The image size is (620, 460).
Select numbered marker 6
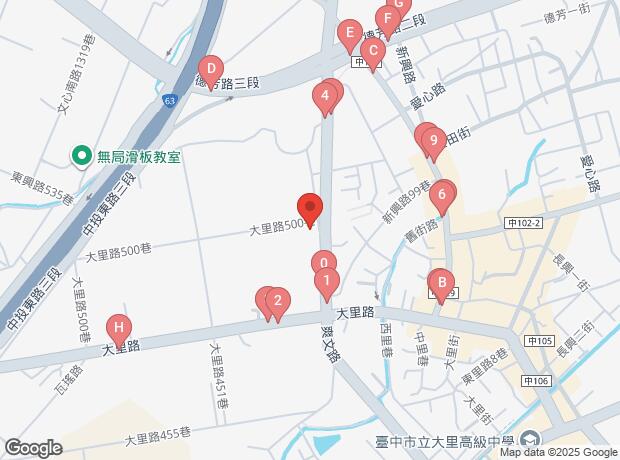click(442, 194)
